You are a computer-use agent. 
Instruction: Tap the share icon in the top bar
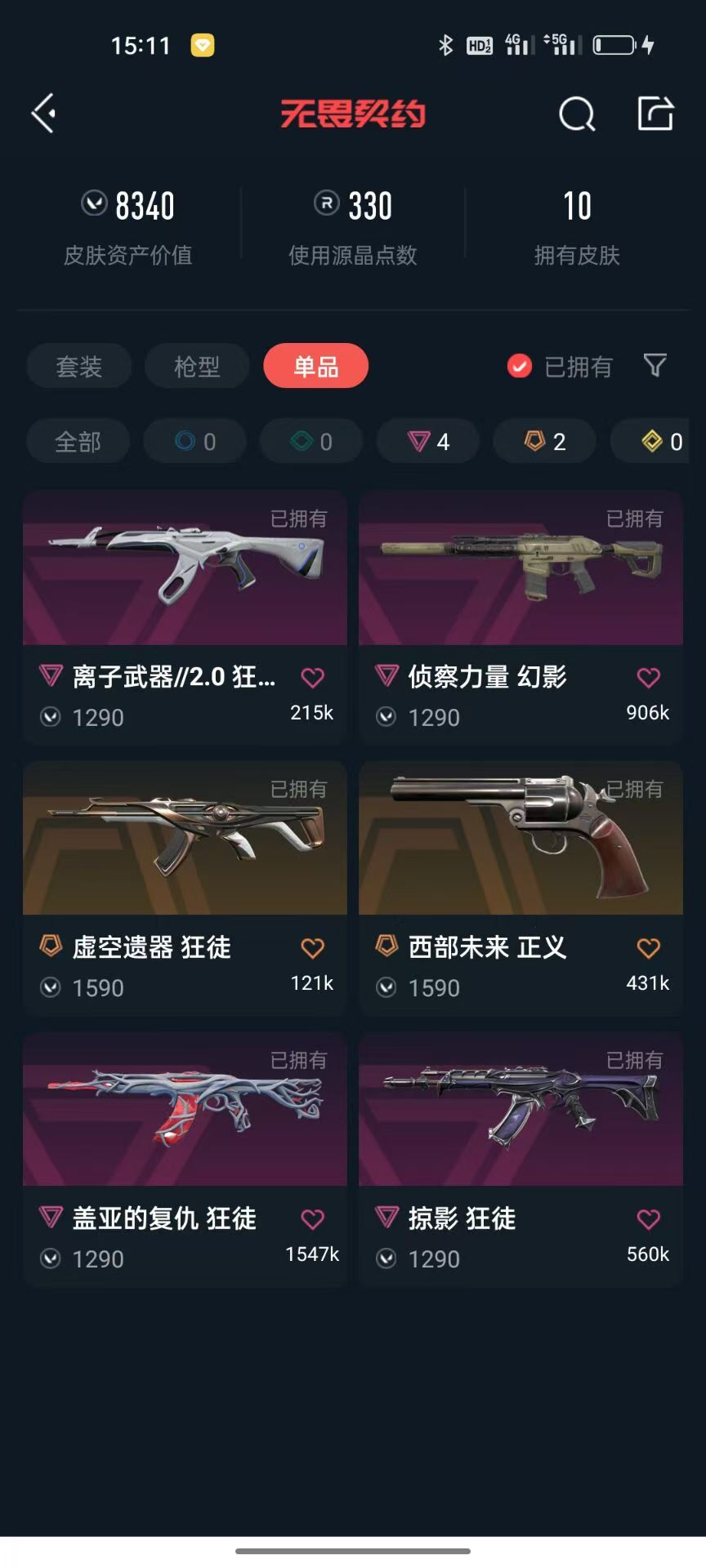(x=655, y=113)
